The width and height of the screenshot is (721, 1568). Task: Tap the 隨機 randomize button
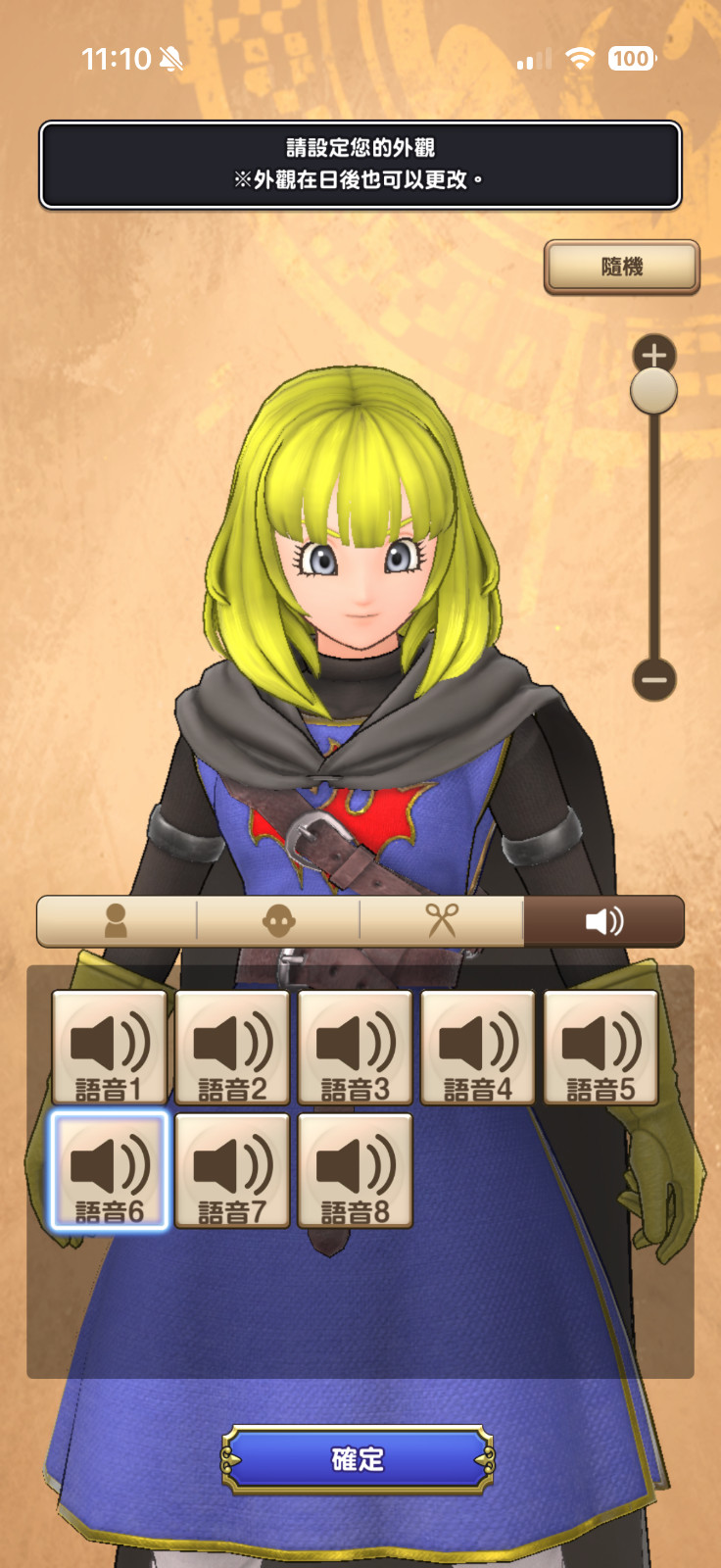click(622, 267)
